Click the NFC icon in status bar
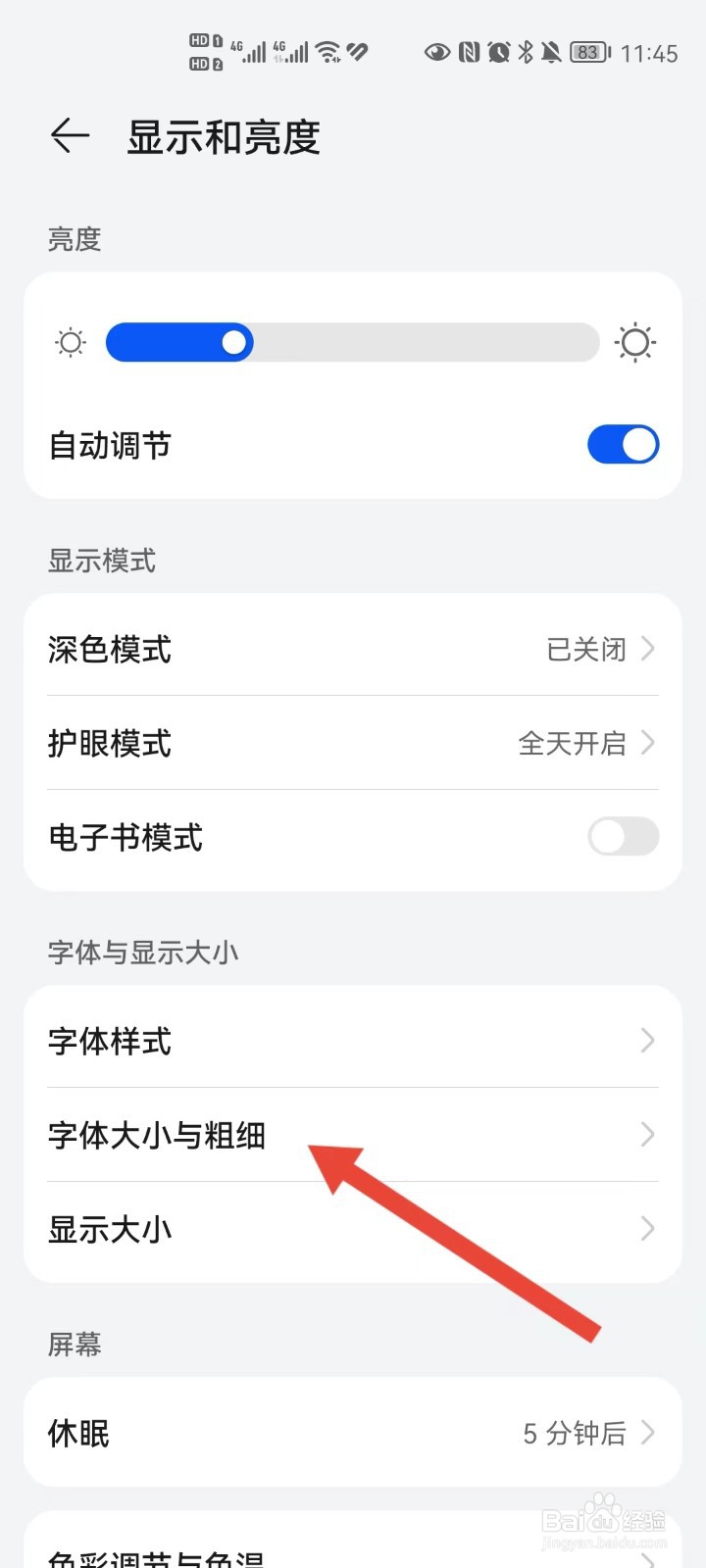 [467, 51]
